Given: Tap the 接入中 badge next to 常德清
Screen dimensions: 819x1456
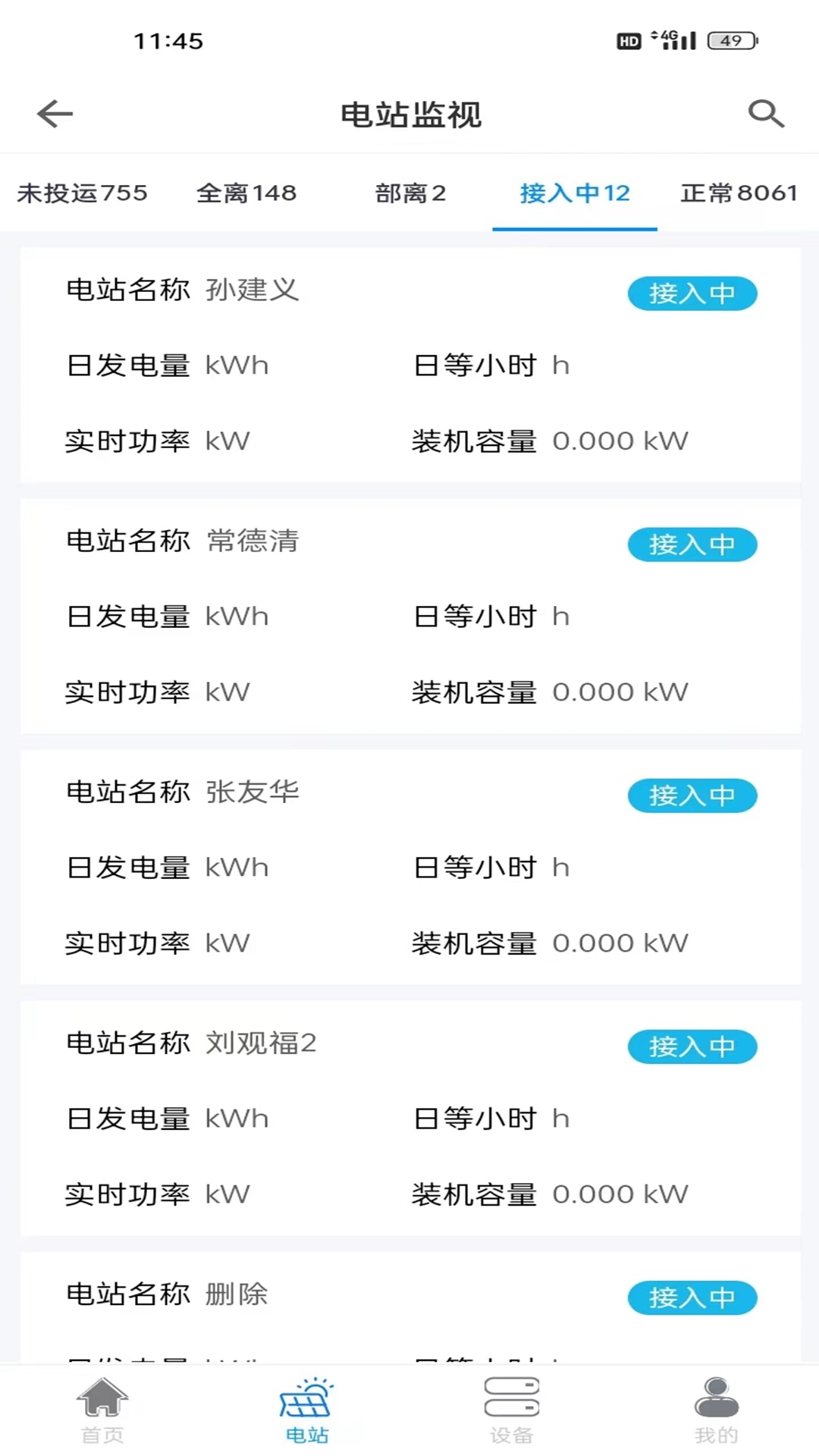Looking at the screenshot, I should coord(692,544).
